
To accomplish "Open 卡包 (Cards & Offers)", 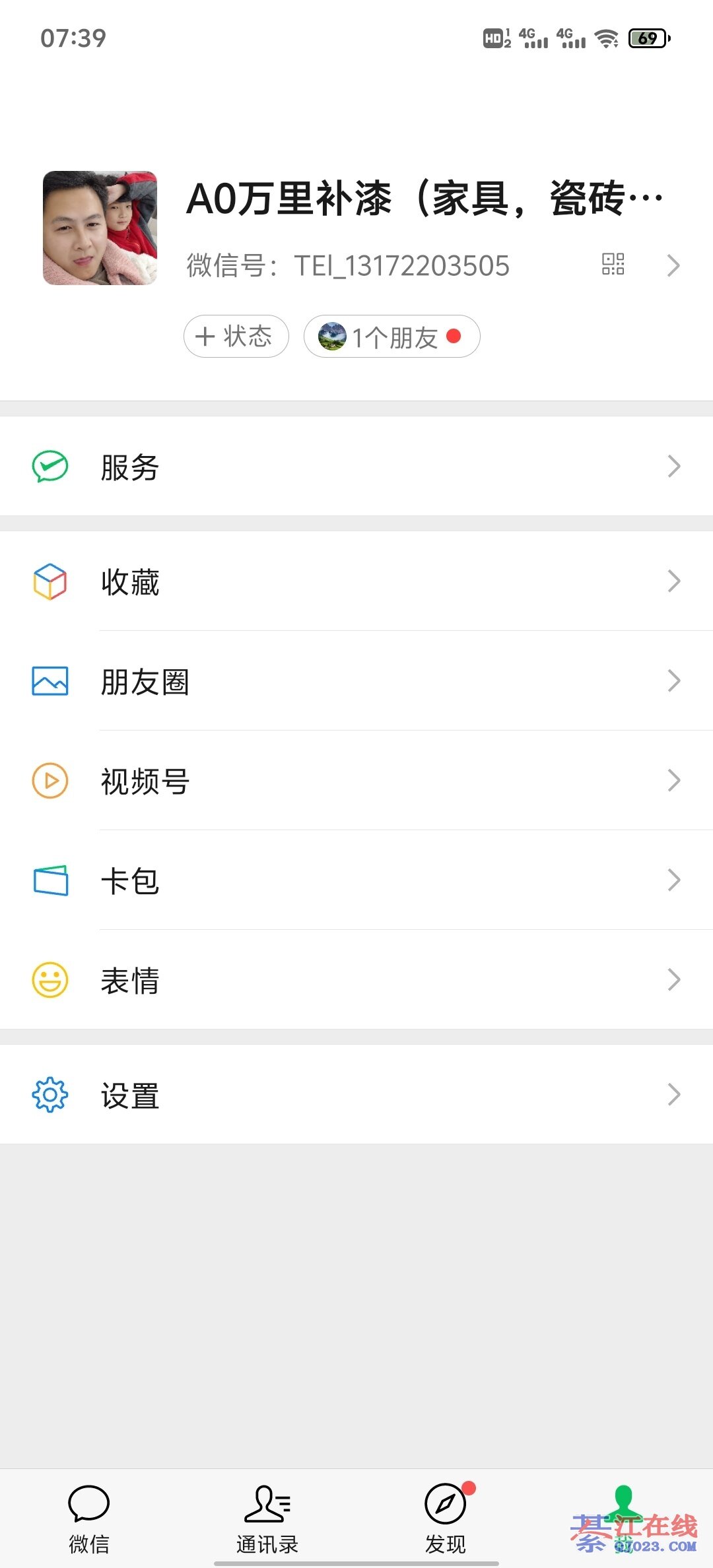I will pos(356,880).
